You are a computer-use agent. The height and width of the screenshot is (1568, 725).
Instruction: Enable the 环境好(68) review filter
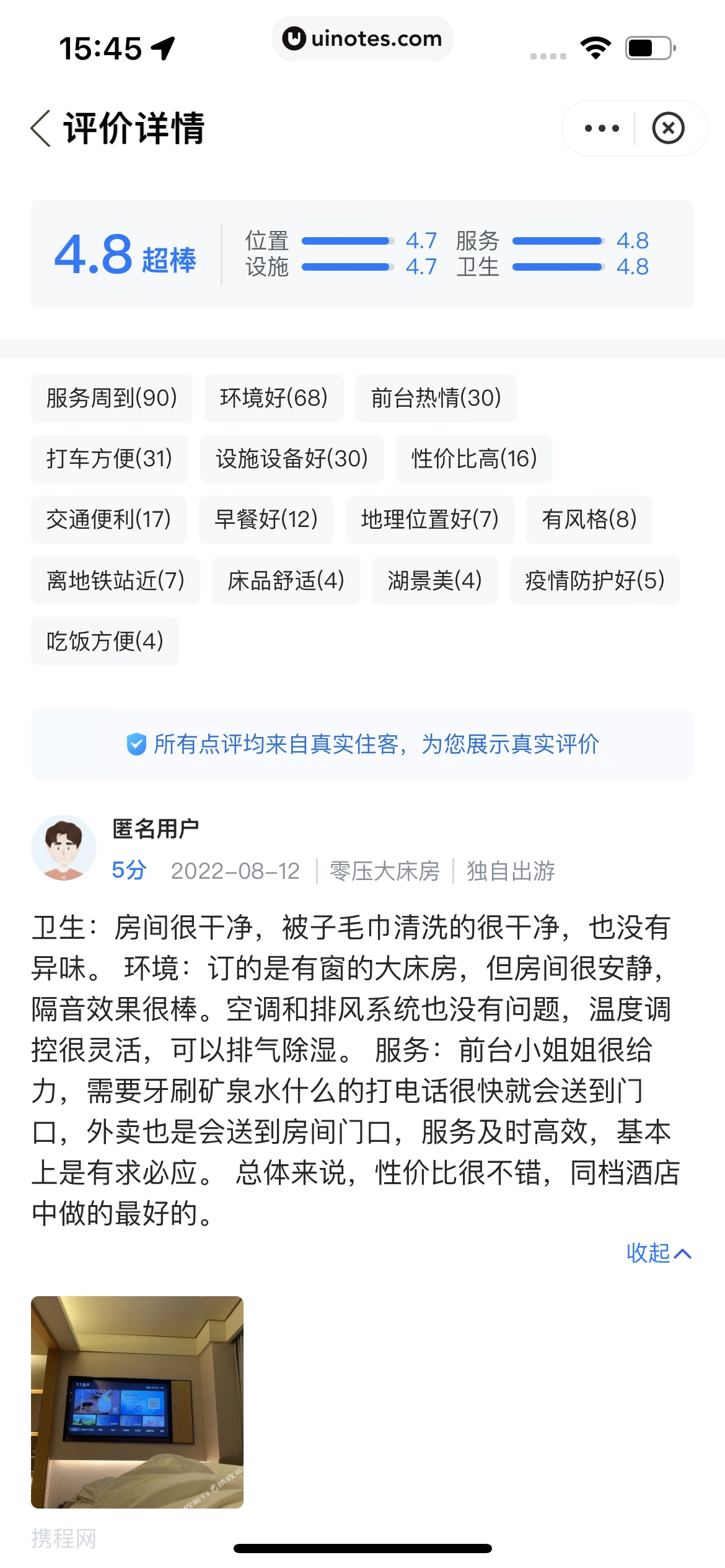click(274, 398)
